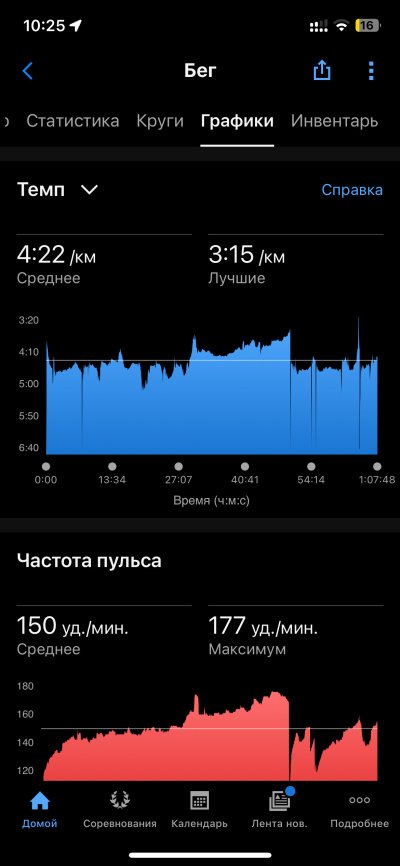Switch to the Круги tab
The image size is (400, 866).
(x=160, y=121)
